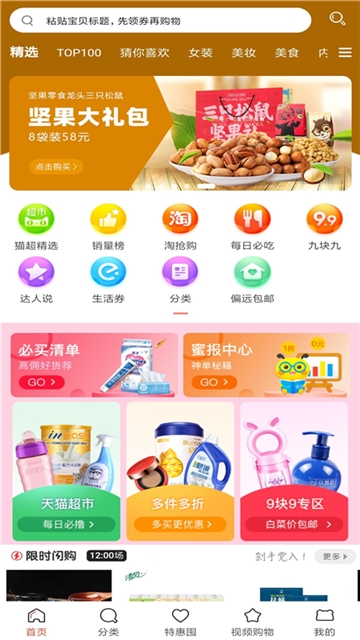Open the 坚果大礼包 banner's 点击购买 button

[x=56, y=167]
